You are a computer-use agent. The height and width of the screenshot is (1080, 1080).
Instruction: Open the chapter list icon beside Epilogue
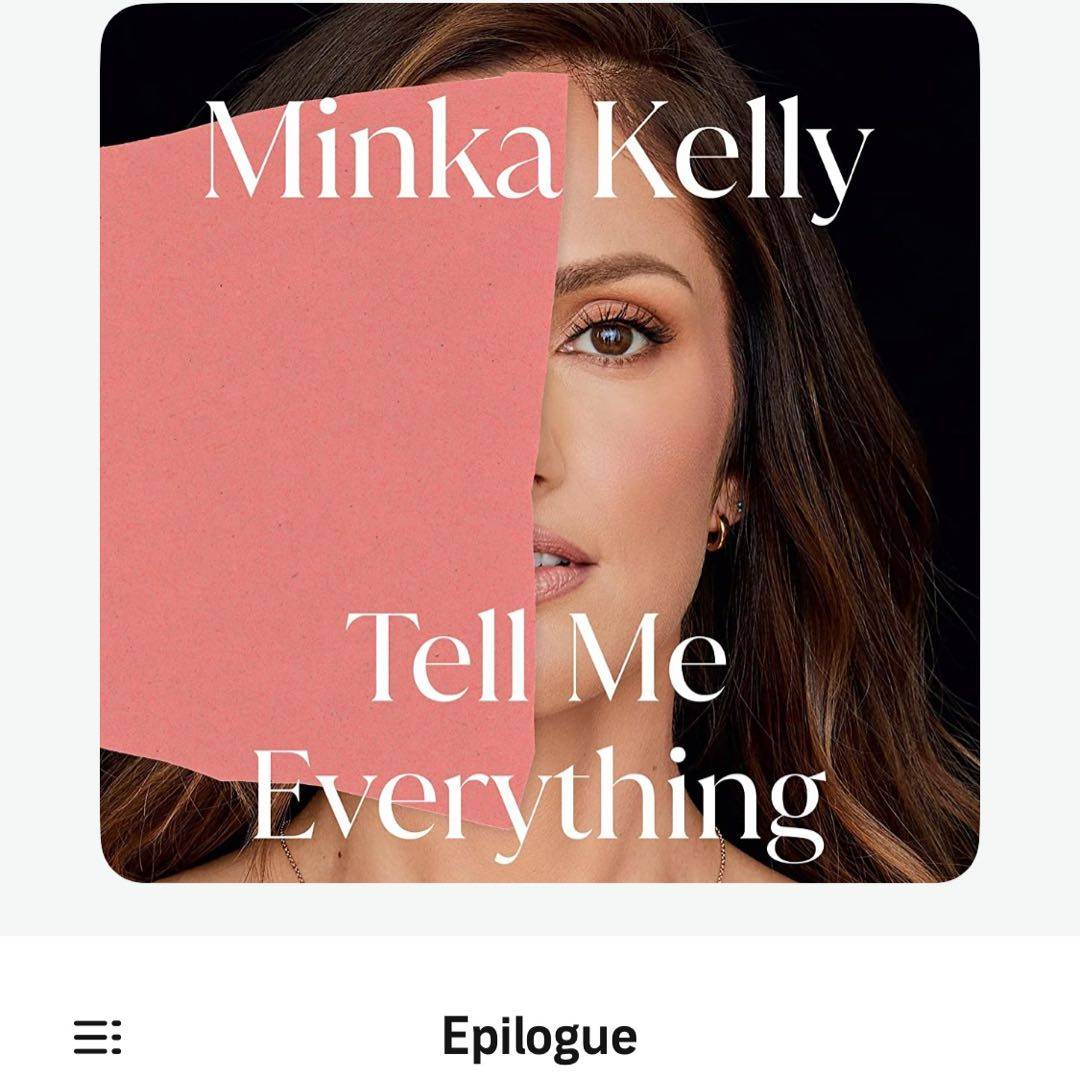(98, 1037)
